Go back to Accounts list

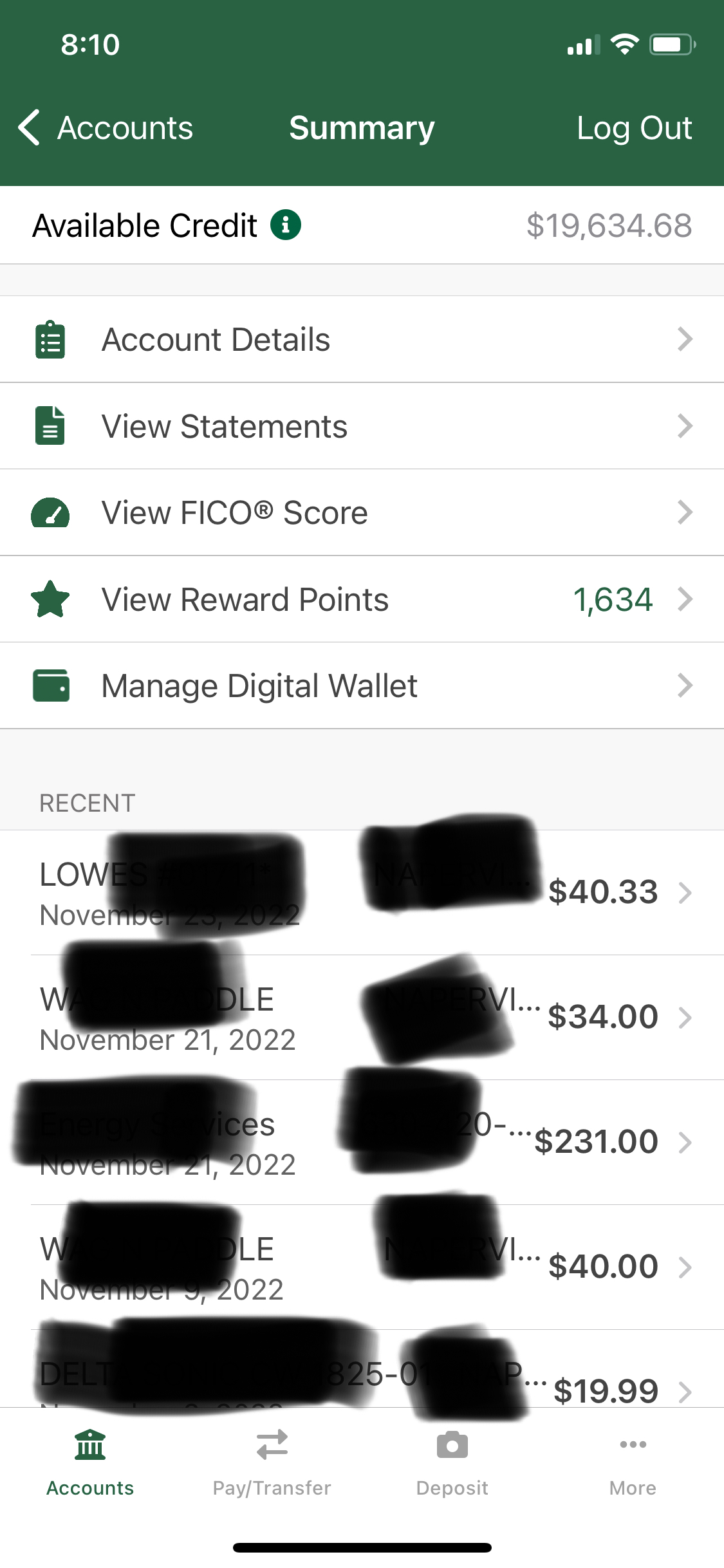tap(106, 127)
